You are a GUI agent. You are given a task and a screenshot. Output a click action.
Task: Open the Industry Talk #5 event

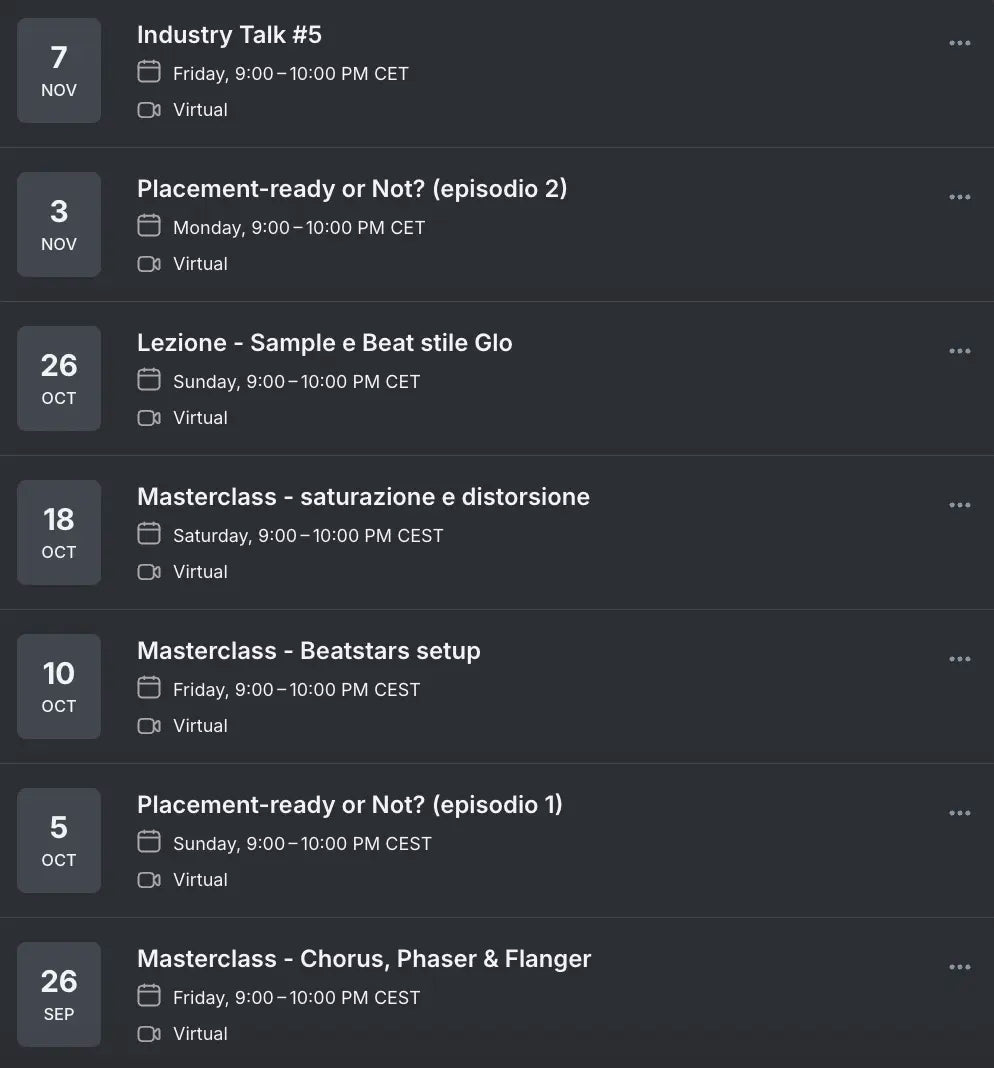229,34
